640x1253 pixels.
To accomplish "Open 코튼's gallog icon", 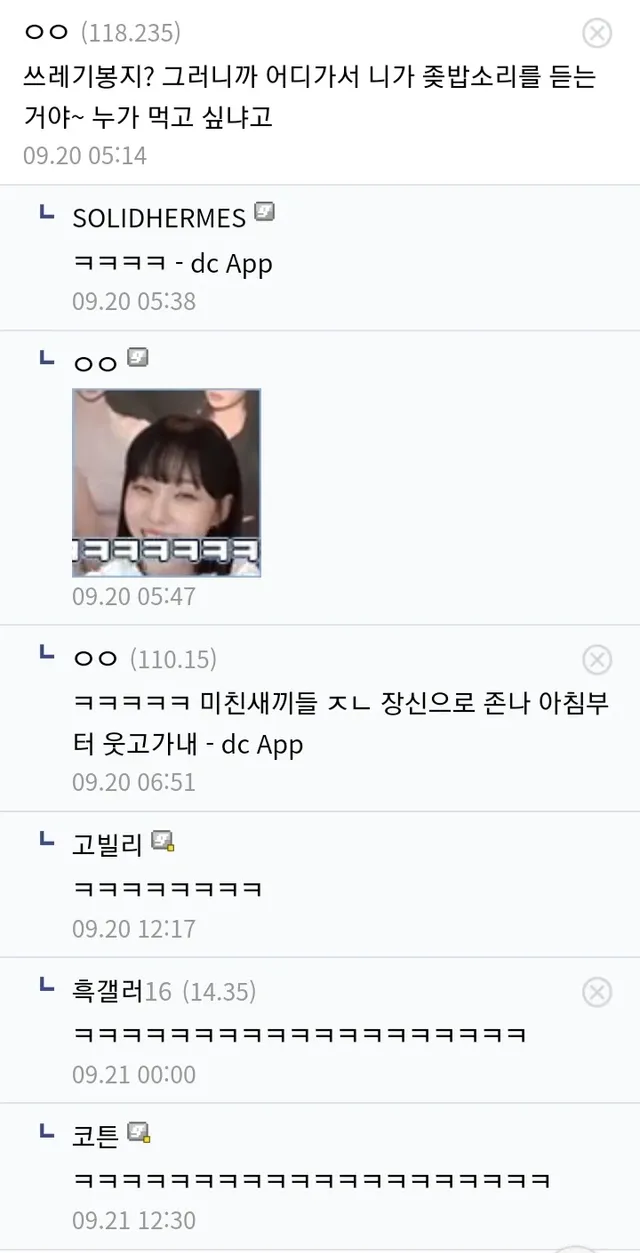I will [x=139, y=1133].
